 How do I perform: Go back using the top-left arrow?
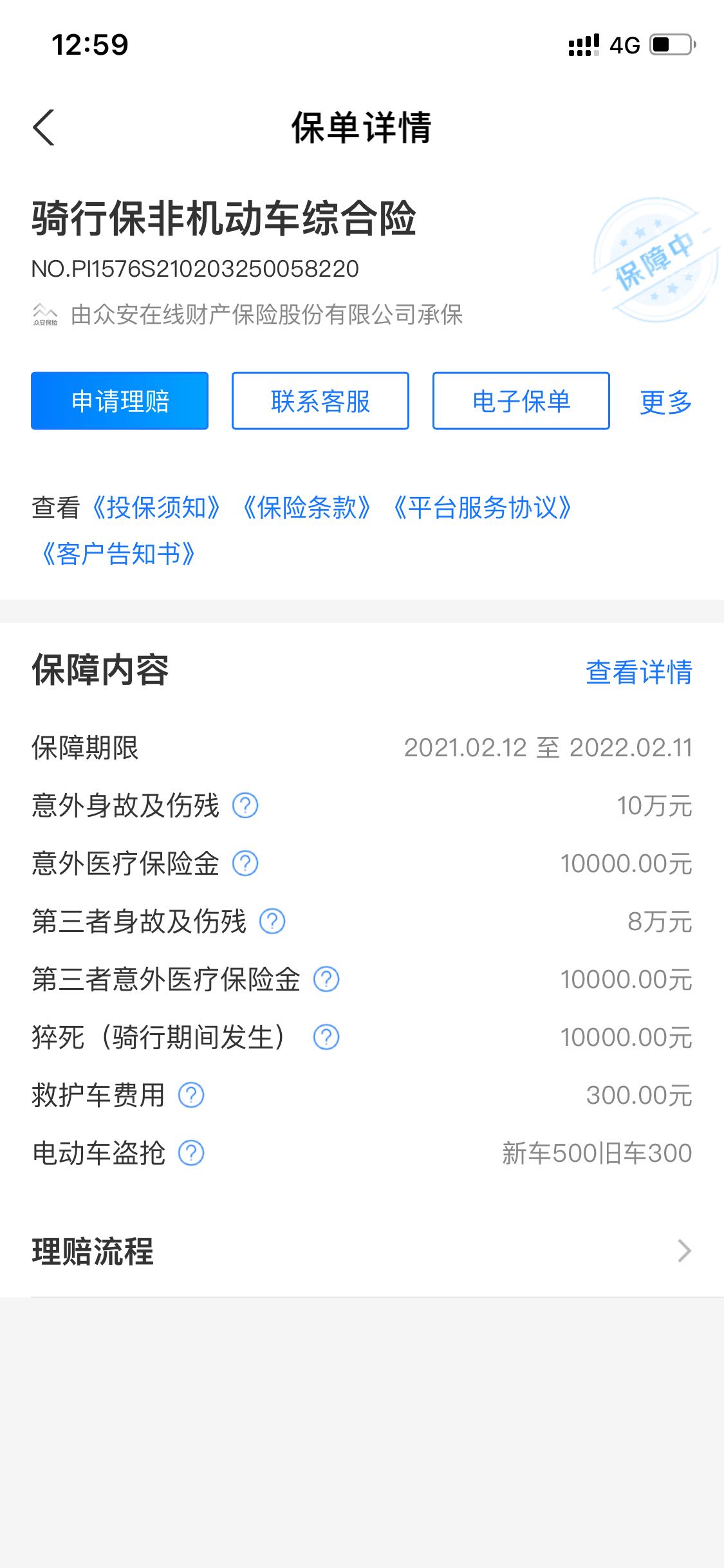pyautogui.click(x=44, y=127)
